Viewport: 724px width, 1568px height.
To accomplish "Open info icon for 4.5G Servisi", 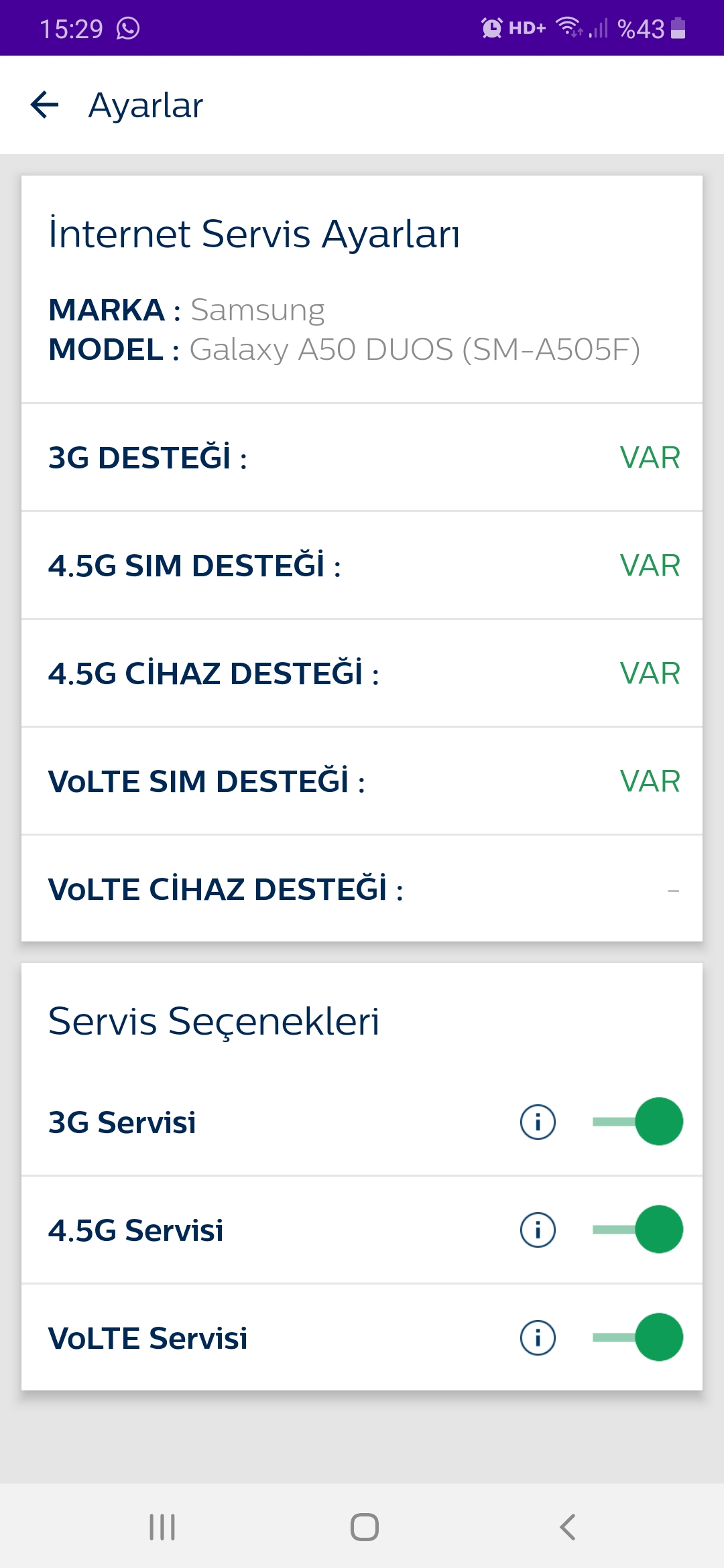I will 538,1230.
